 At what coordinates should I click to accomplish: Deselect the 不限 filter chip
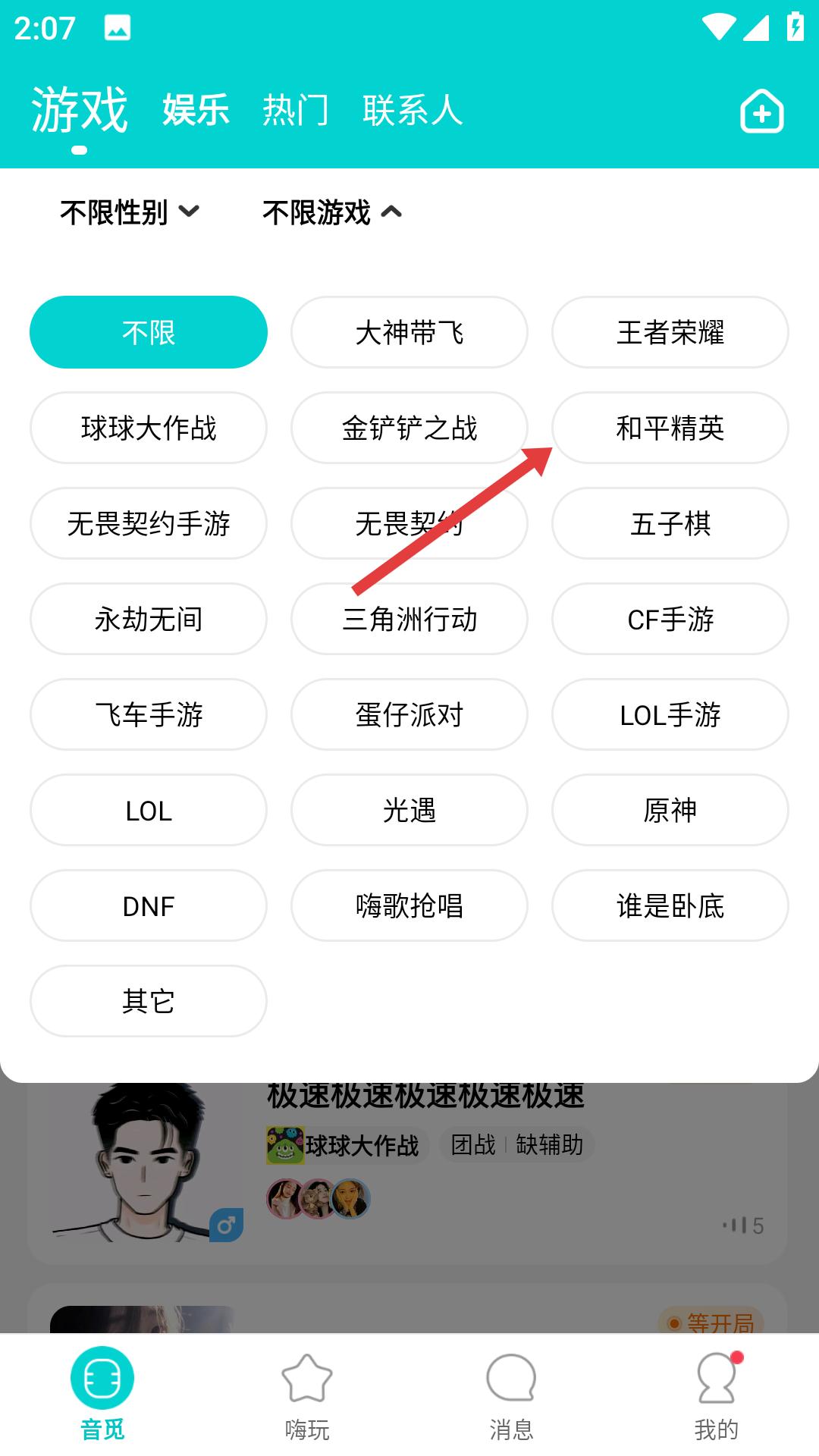pos(149,331)
